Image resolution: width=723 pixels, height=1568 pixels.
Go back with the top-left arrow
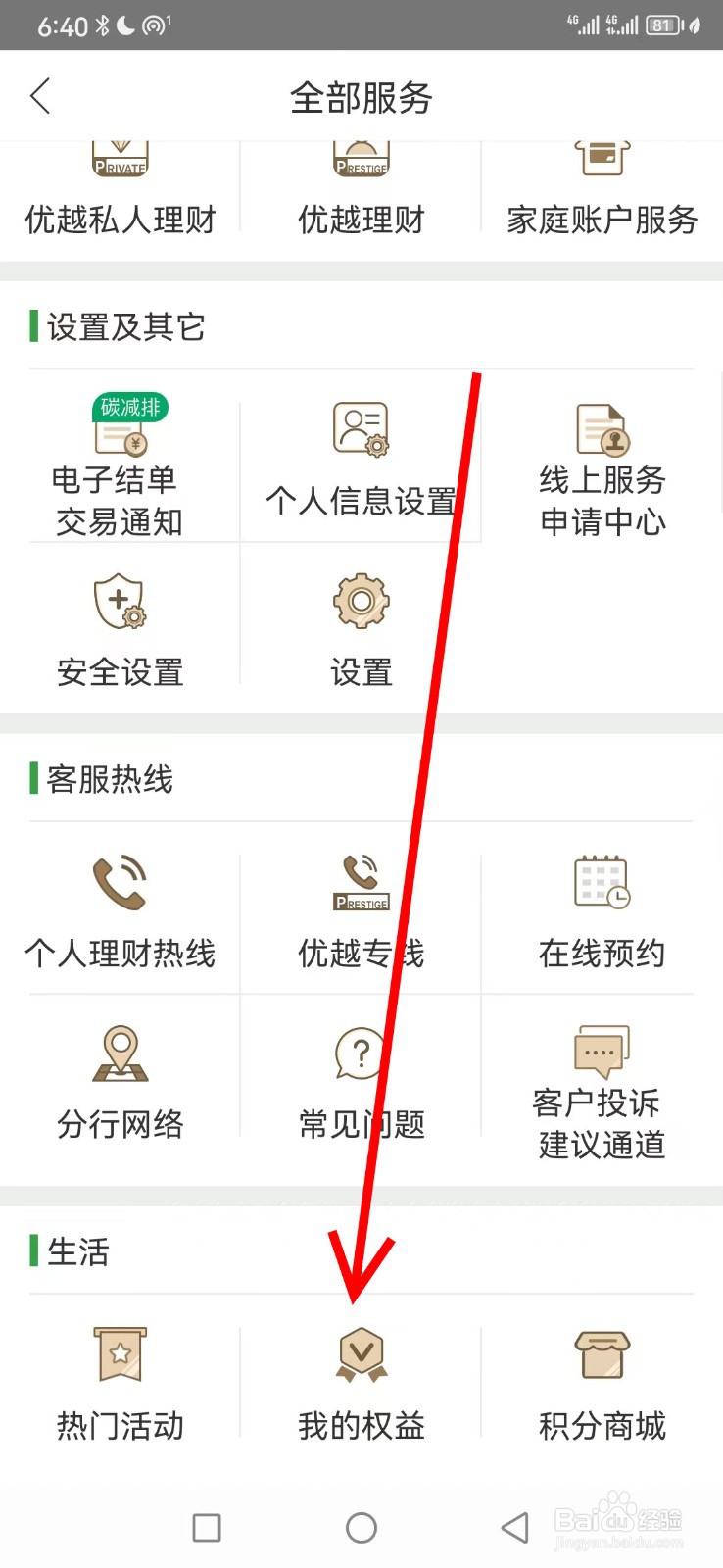pyautogui.click(x=40, y=95)
